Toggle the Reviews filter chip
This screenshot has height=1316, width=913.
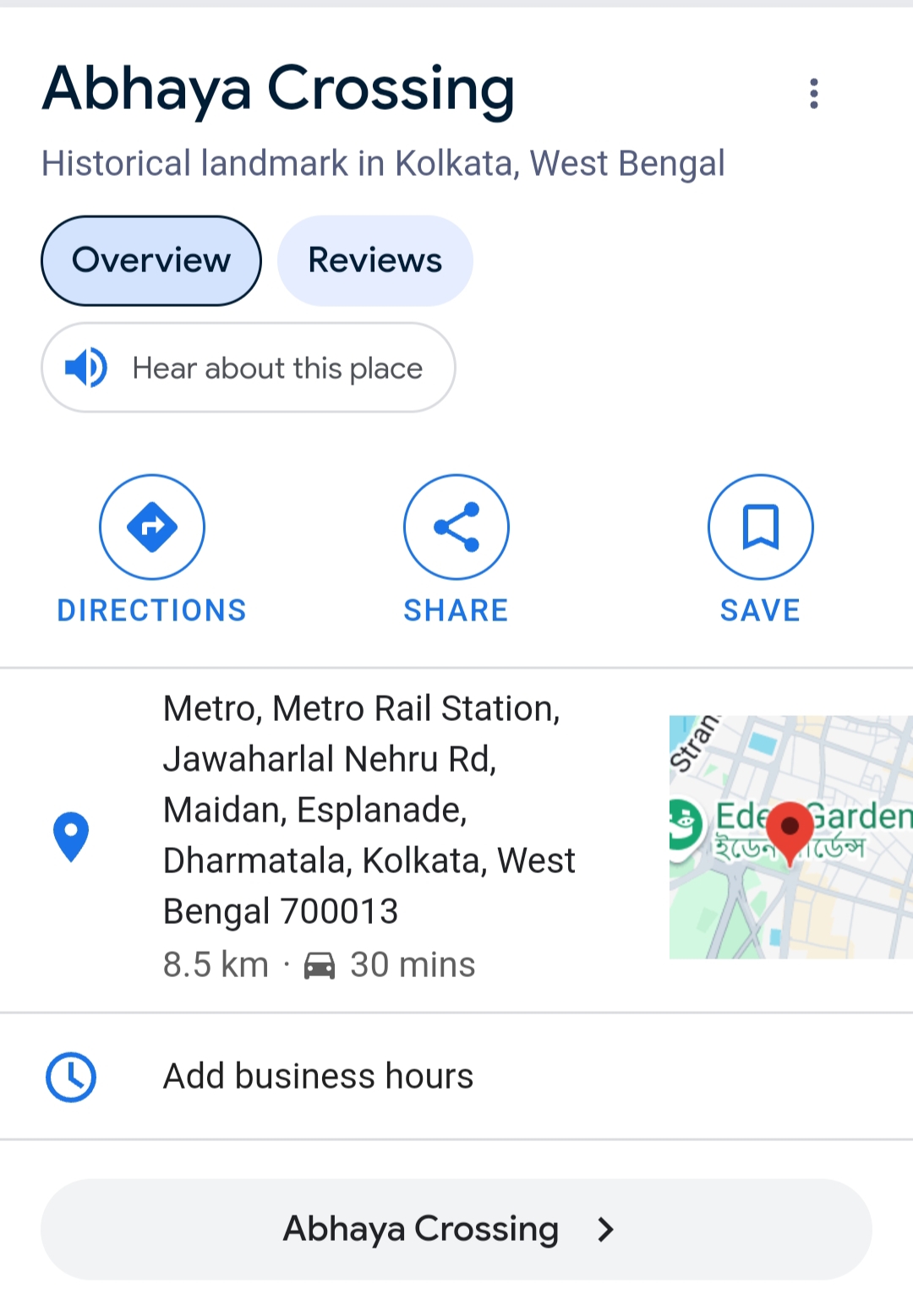[x=374, y=260]
